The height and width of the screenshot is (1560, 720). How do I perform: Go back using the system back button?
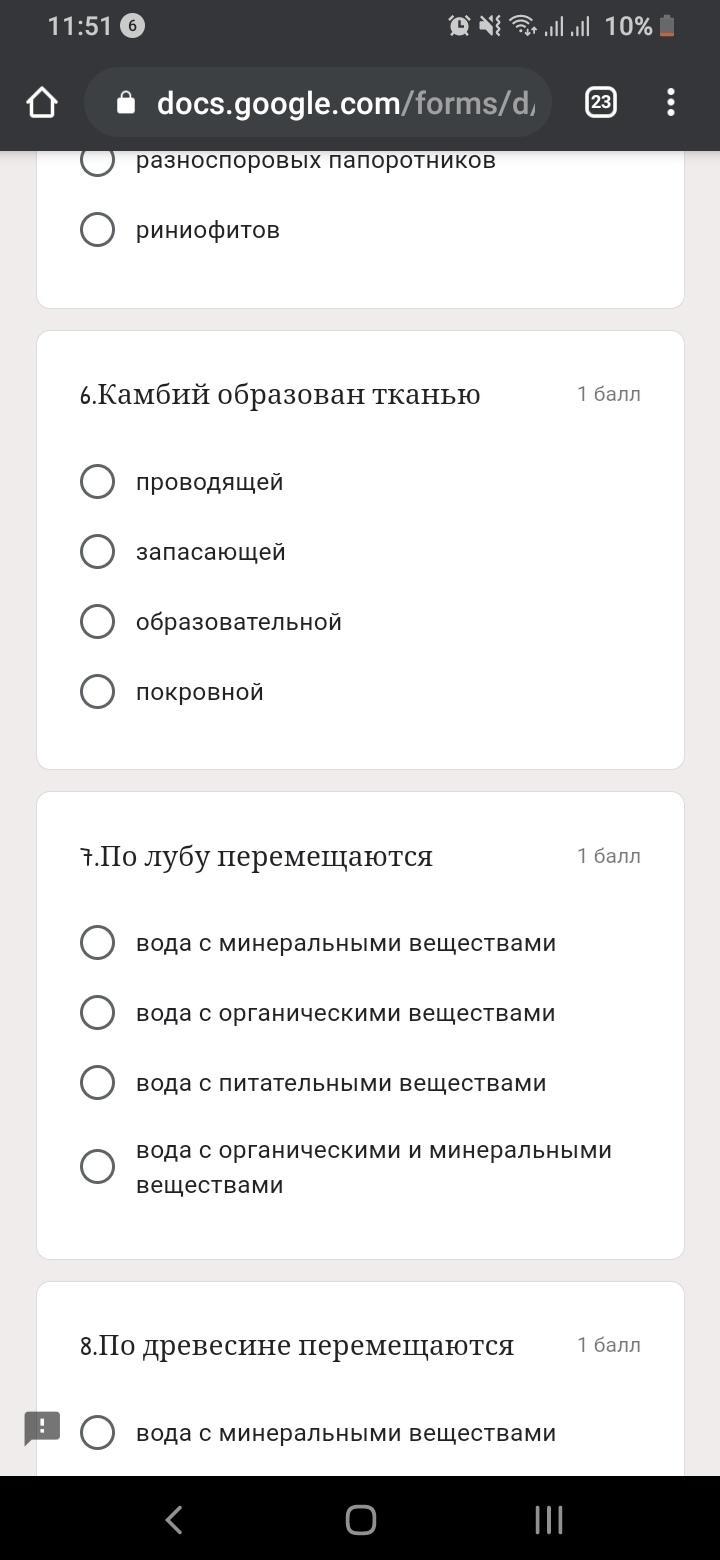(173, 1520)
